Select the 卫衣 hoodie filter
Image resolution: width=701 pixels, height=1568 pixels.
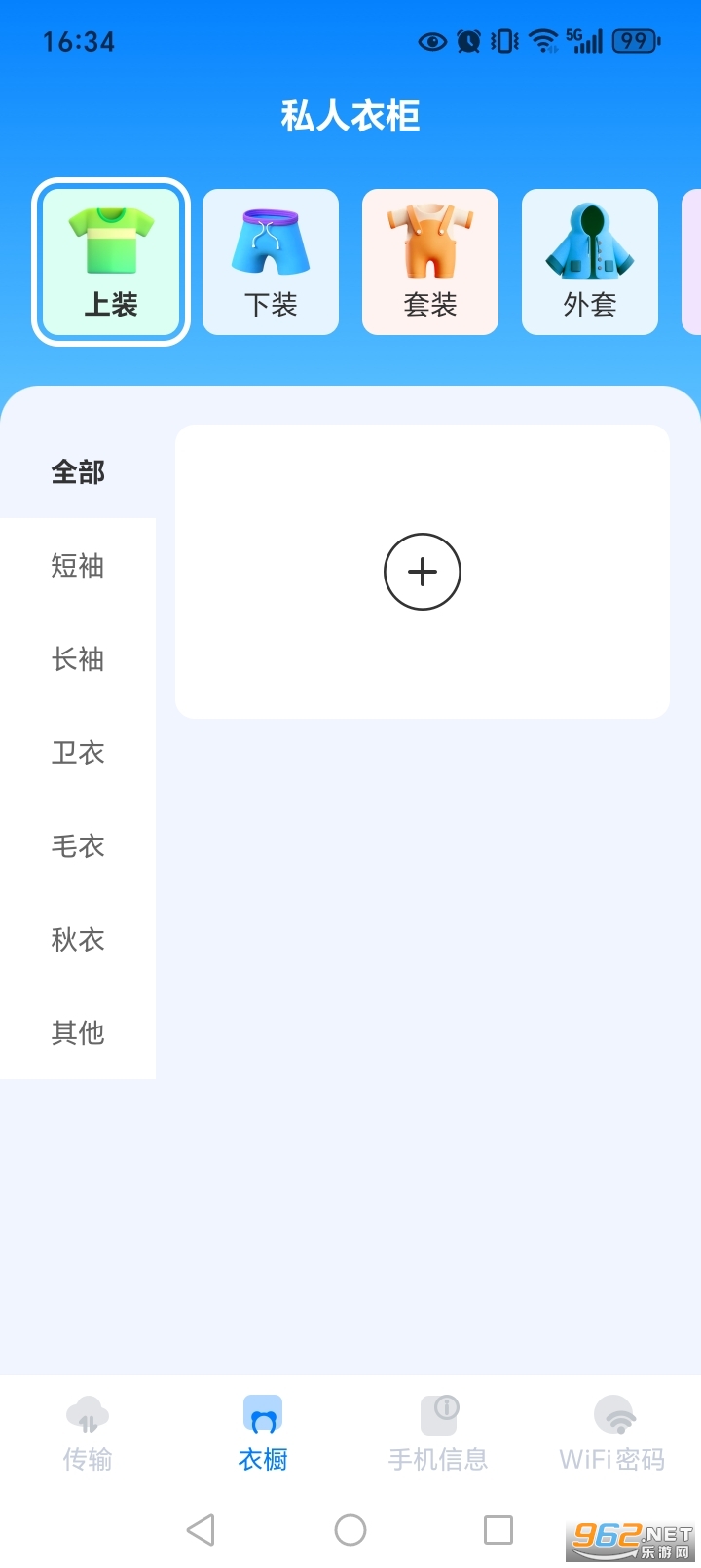pyautogui.click(x=77, y=753)
